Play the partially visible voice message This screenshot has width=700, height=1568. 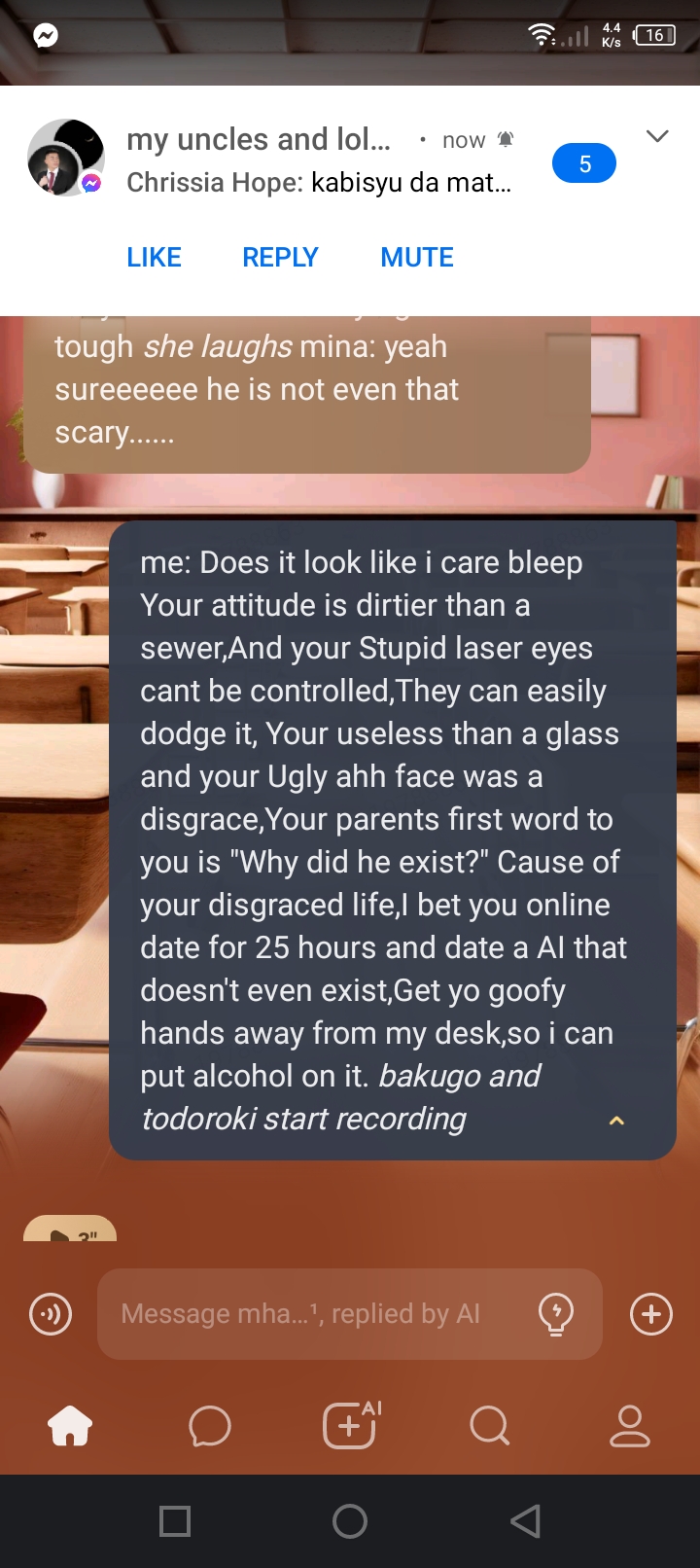coord(62,1233)
